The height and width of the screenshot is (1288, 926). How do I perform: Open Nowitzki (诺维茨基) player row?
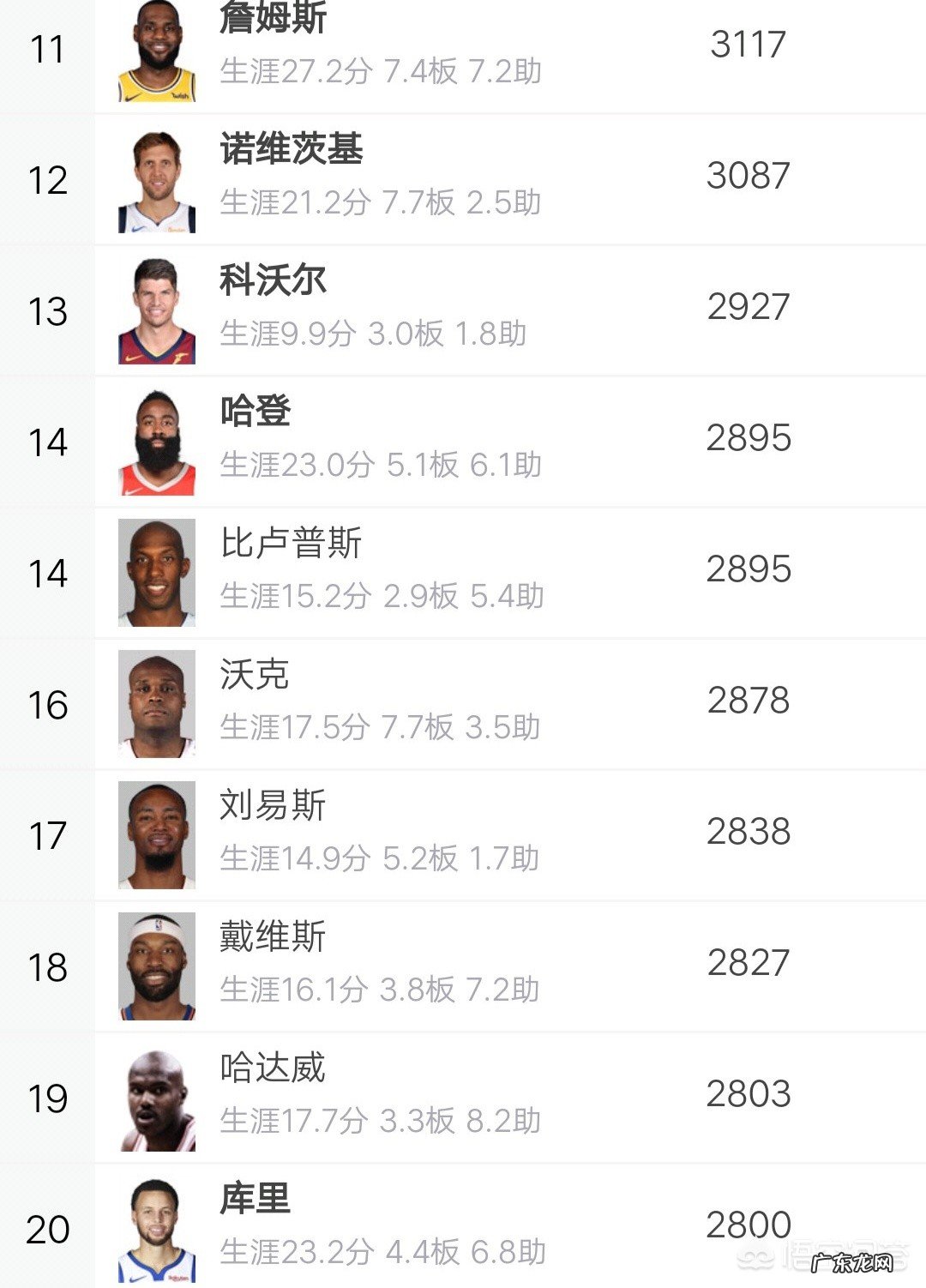[463, 178]
